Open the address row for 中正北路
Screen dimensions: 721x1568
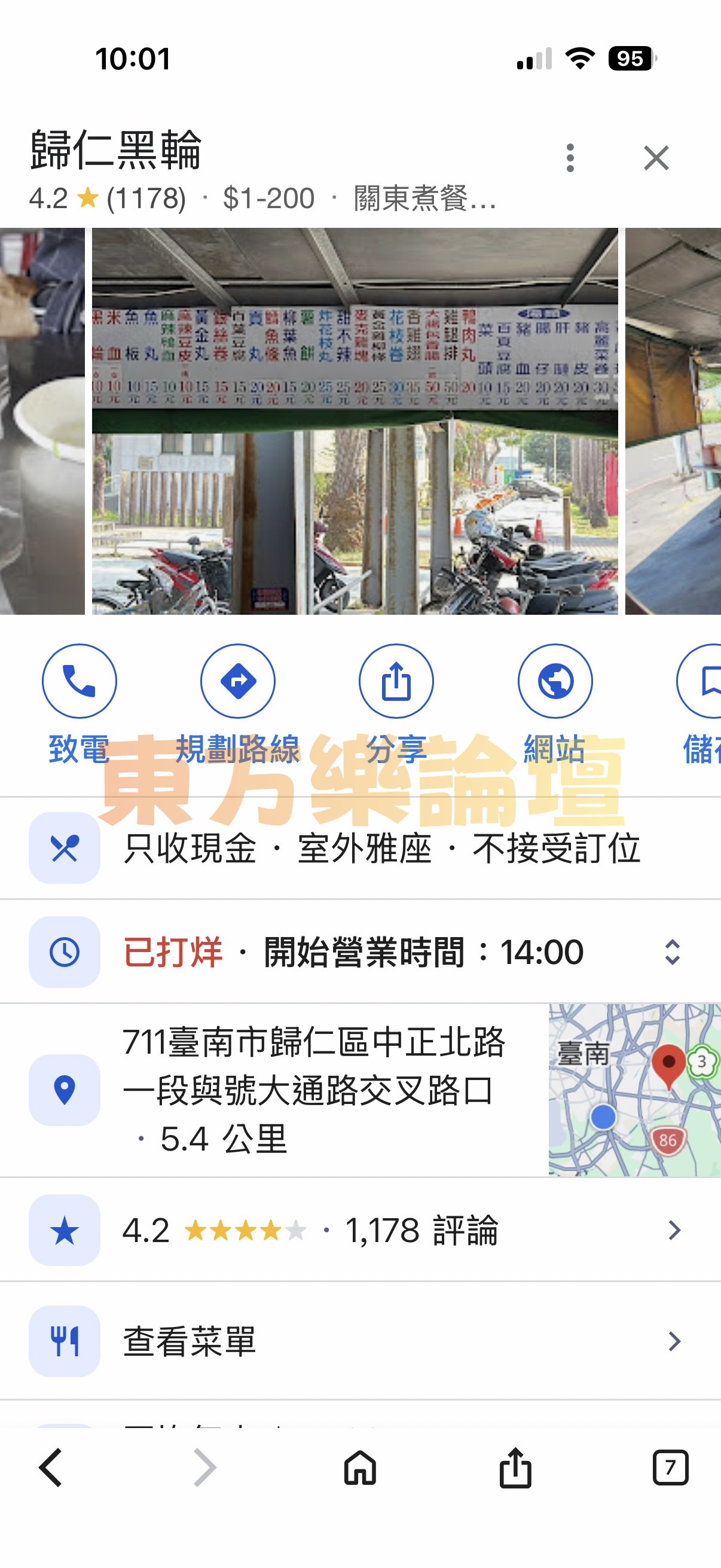(314, 1090)
